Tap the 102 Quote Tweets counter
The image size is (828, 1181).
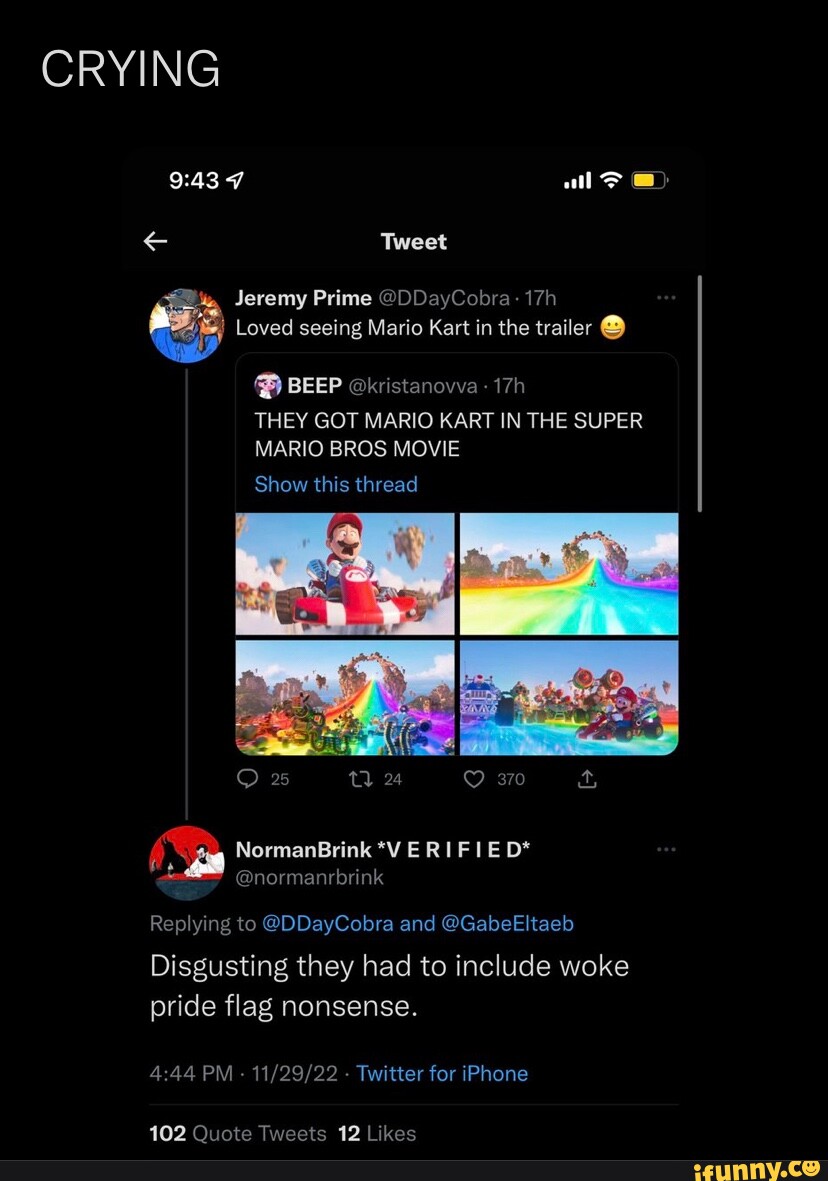pos(237,1133)
